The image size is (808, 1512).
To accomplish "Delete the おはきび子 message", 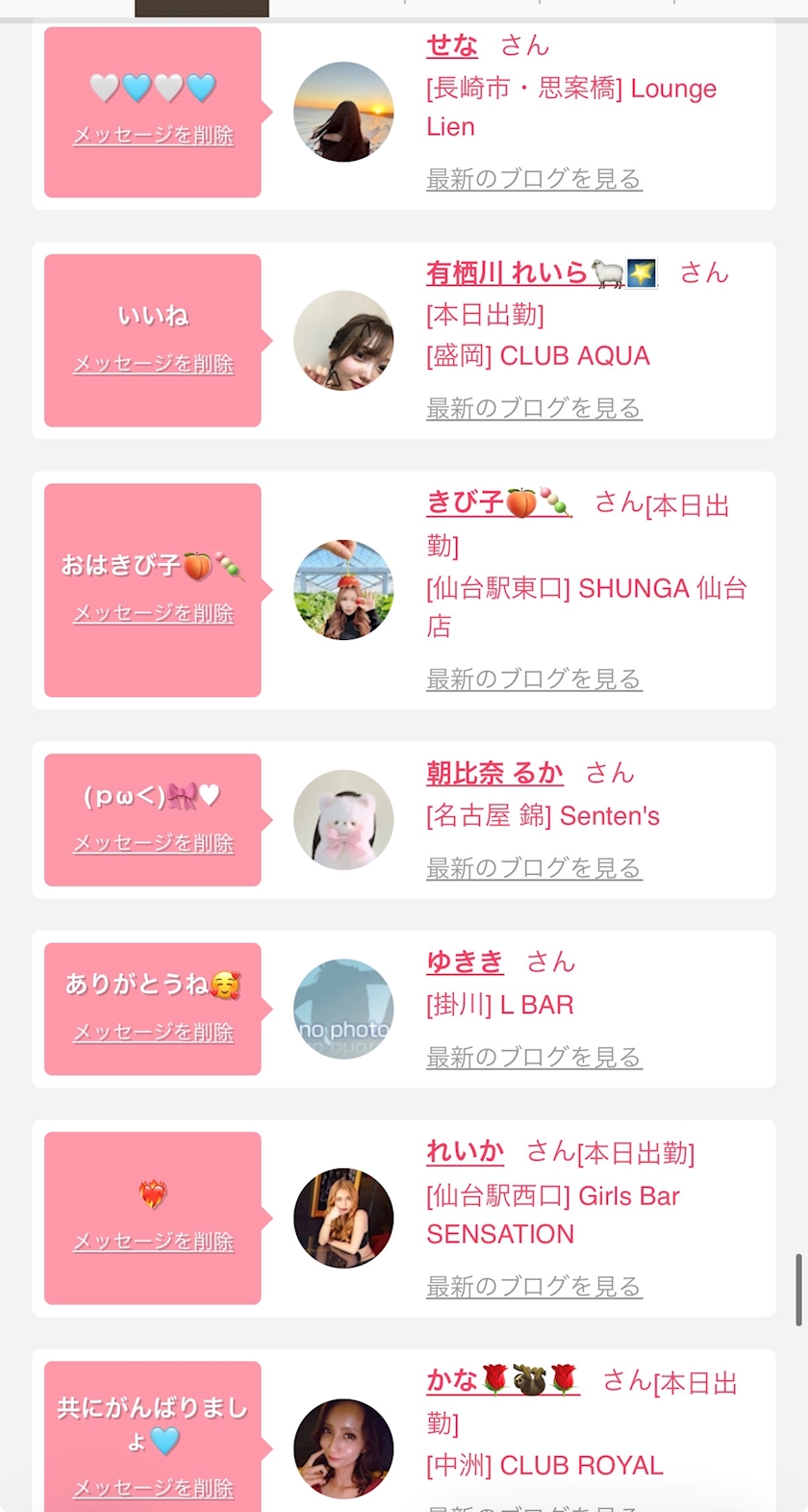I will coord(154,613).
